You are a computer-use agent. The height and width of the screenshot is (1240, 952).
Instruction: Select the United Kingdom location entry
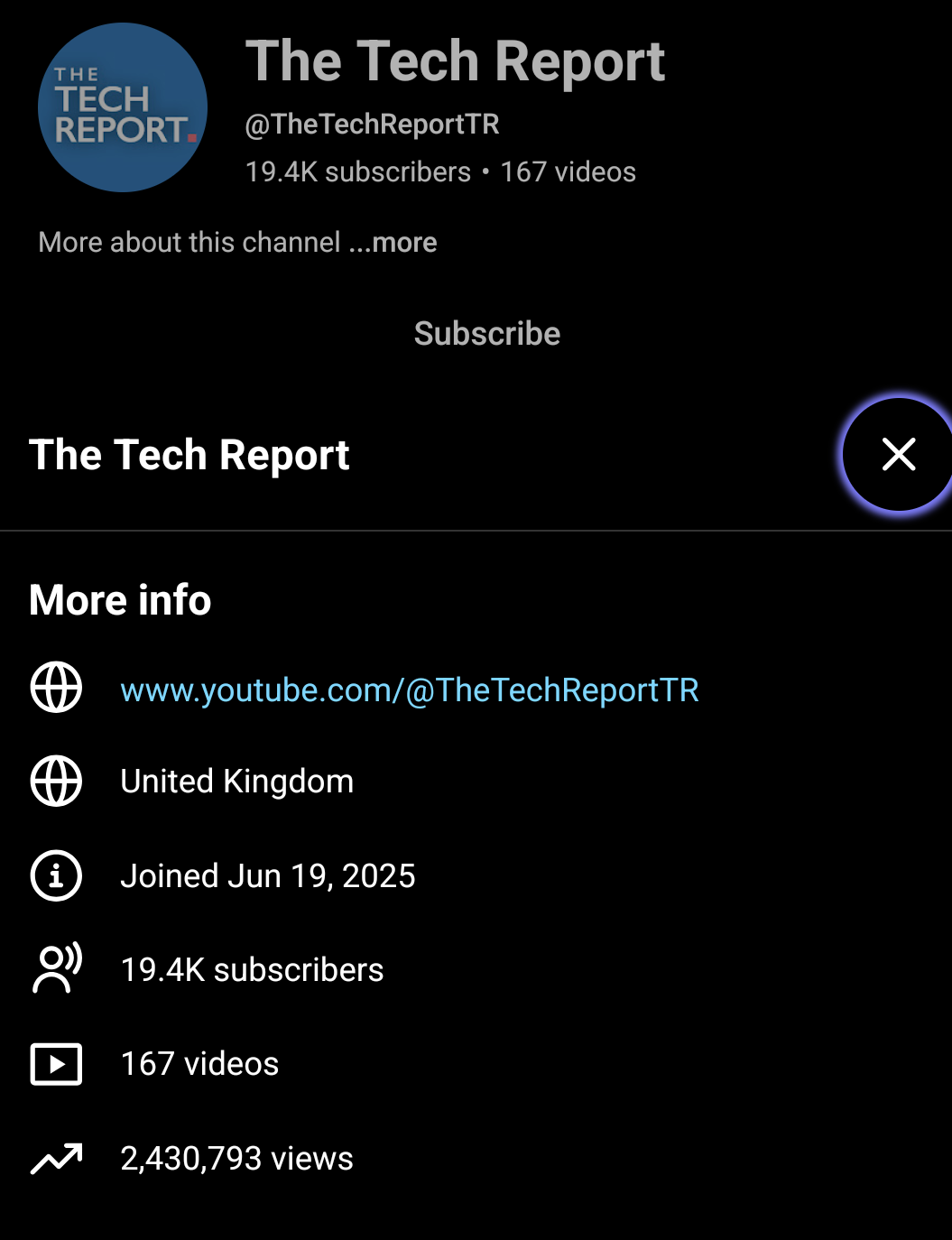(236, 782)
